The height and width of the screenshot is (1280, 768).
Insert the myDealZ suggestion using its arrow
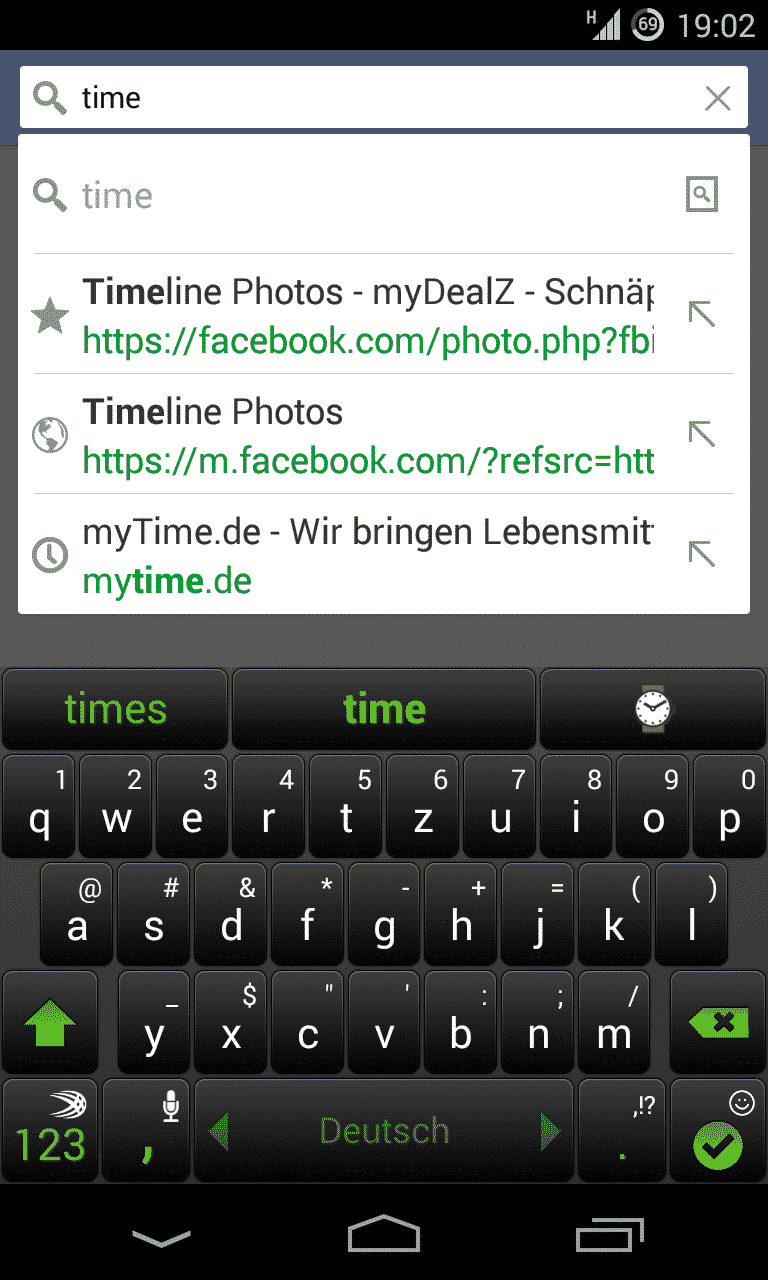(x=702, y=315)
